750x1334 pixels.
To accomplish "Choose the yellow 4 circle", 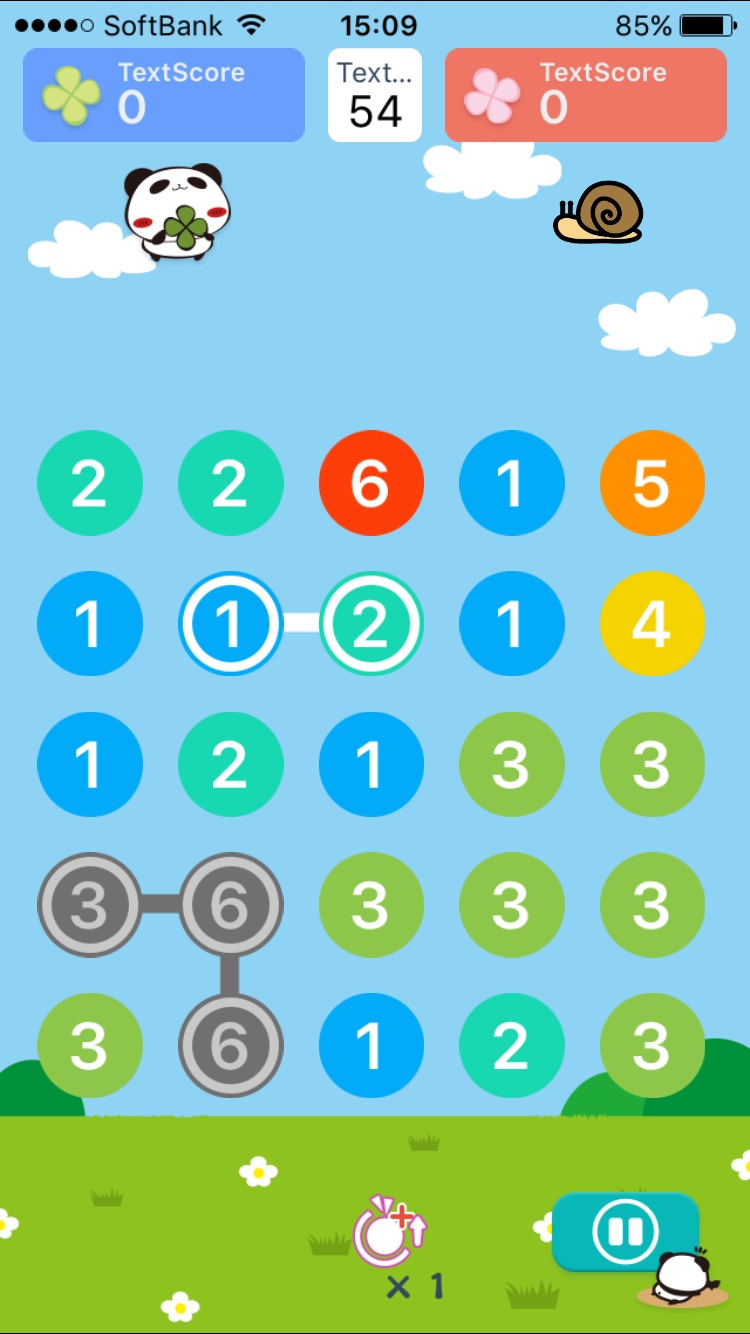I will tap(652, 624).
